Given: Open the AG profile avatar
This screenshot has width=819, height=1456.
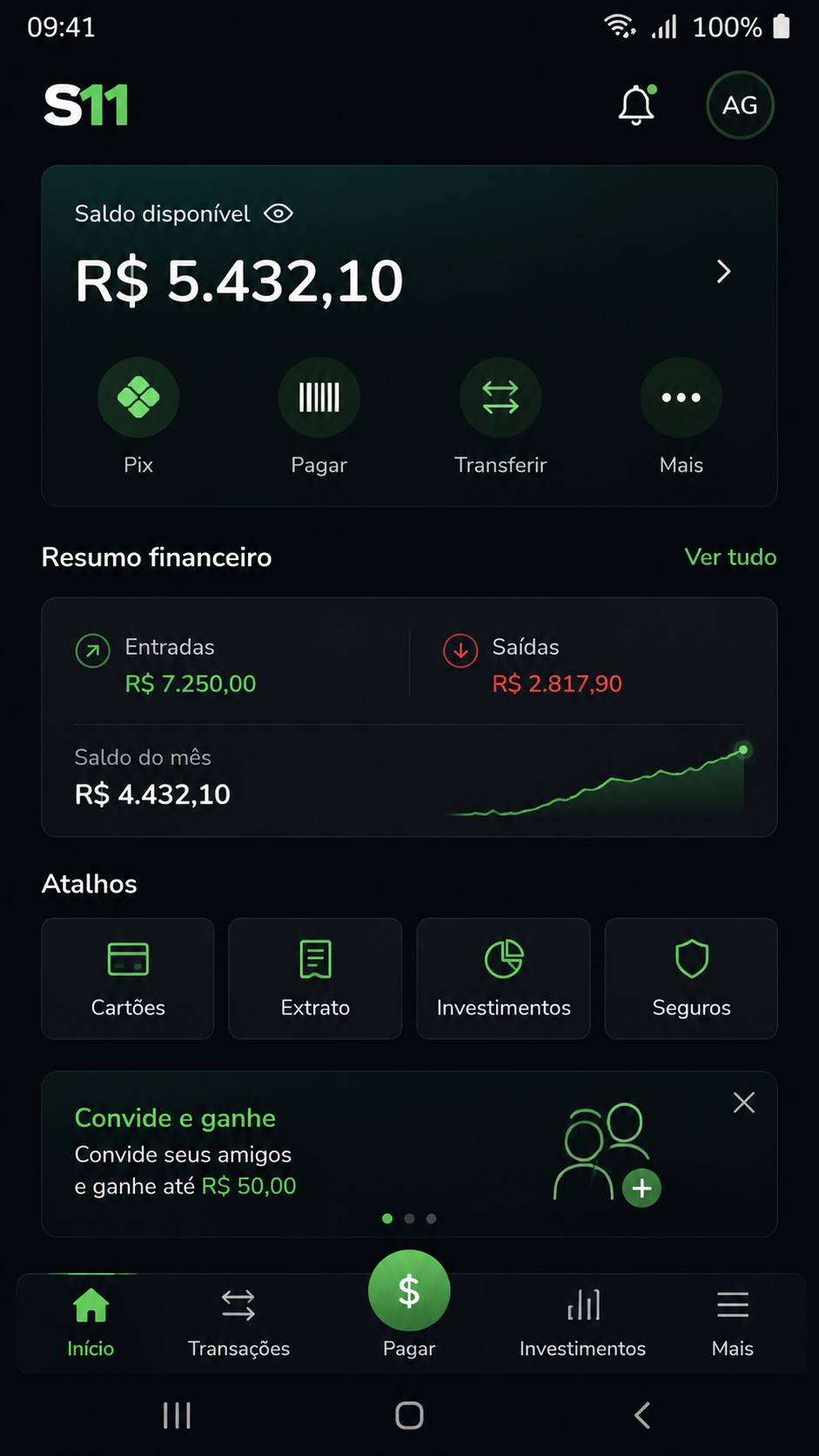Looking at the screenshot, I should [x=740, y=105].
